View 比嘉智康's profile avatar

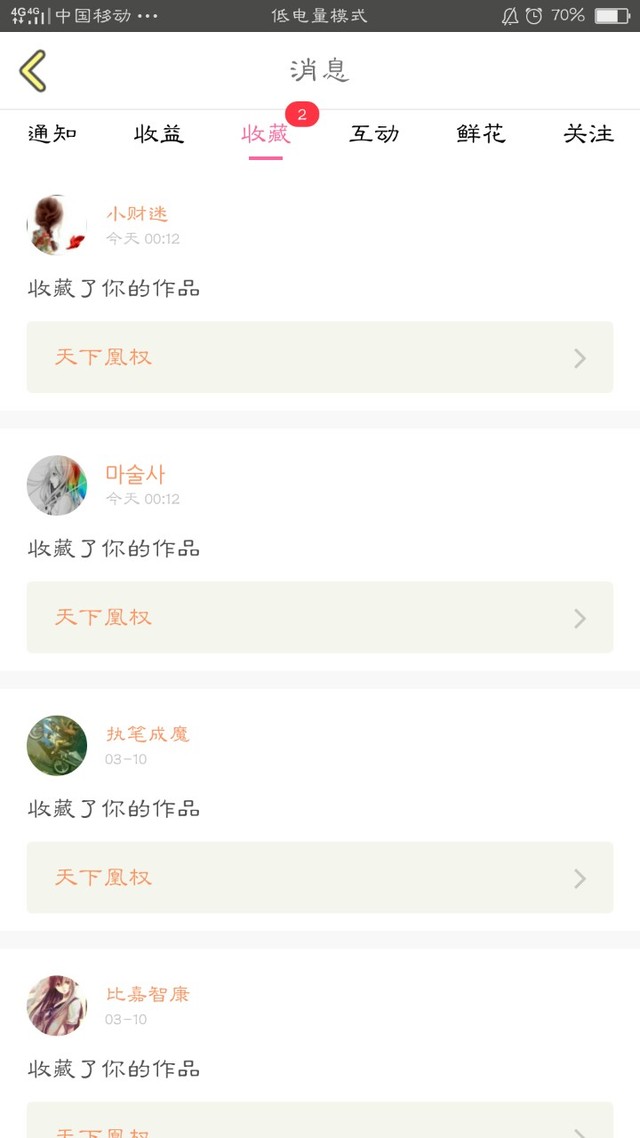pyautogui.click(x=57, y=1005)
